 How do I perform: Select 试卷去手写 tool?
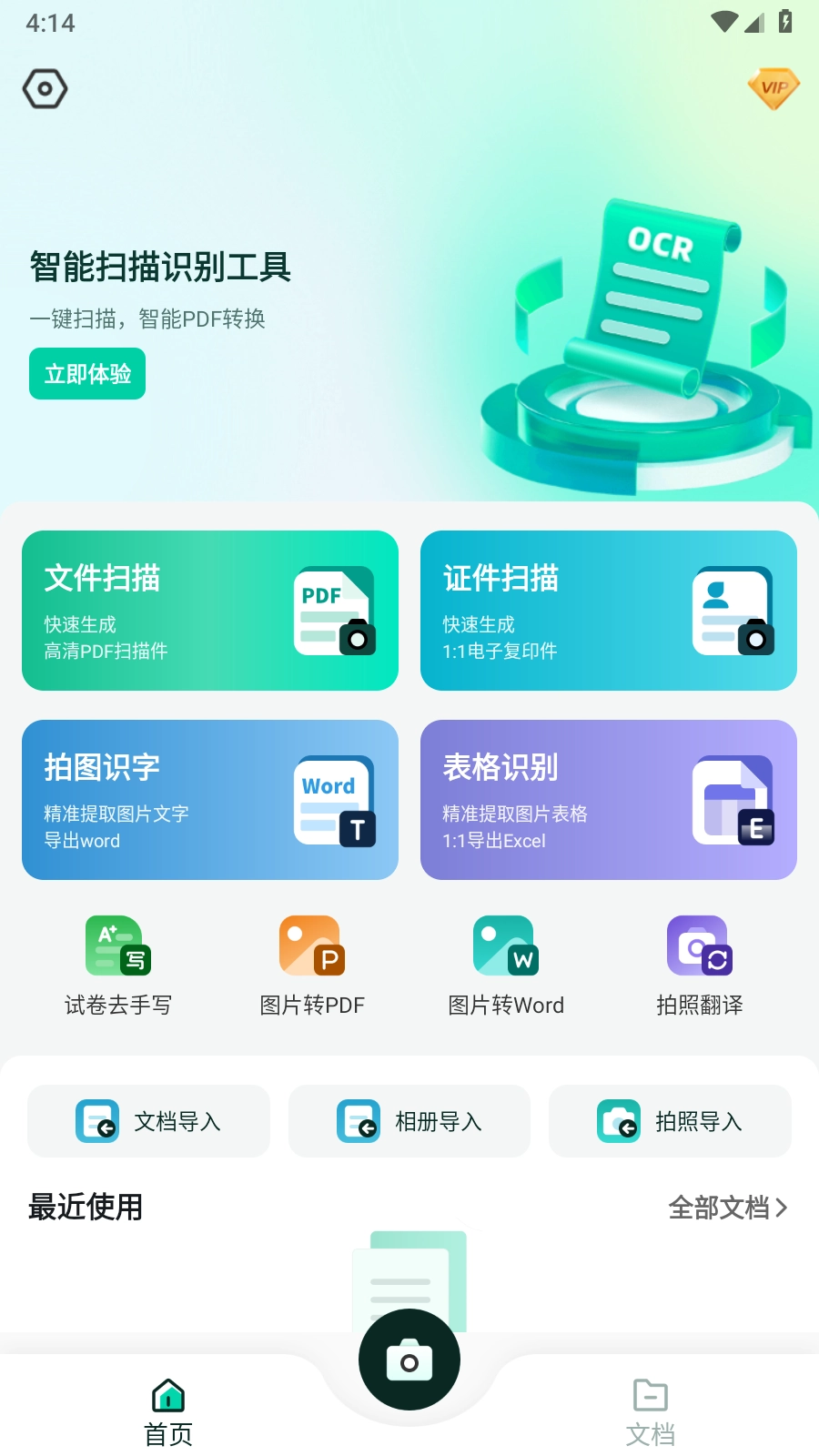point(118,966)
